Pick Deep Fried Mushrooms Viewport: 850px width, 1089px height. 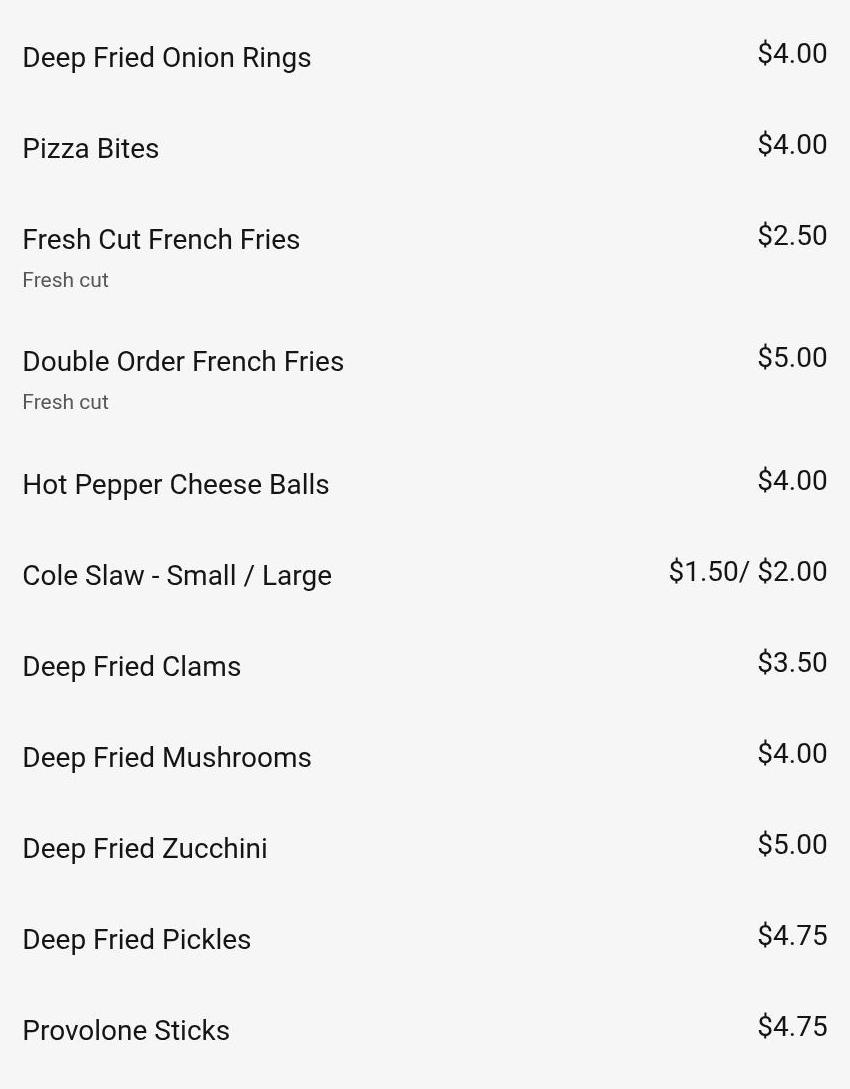(167, 758)
